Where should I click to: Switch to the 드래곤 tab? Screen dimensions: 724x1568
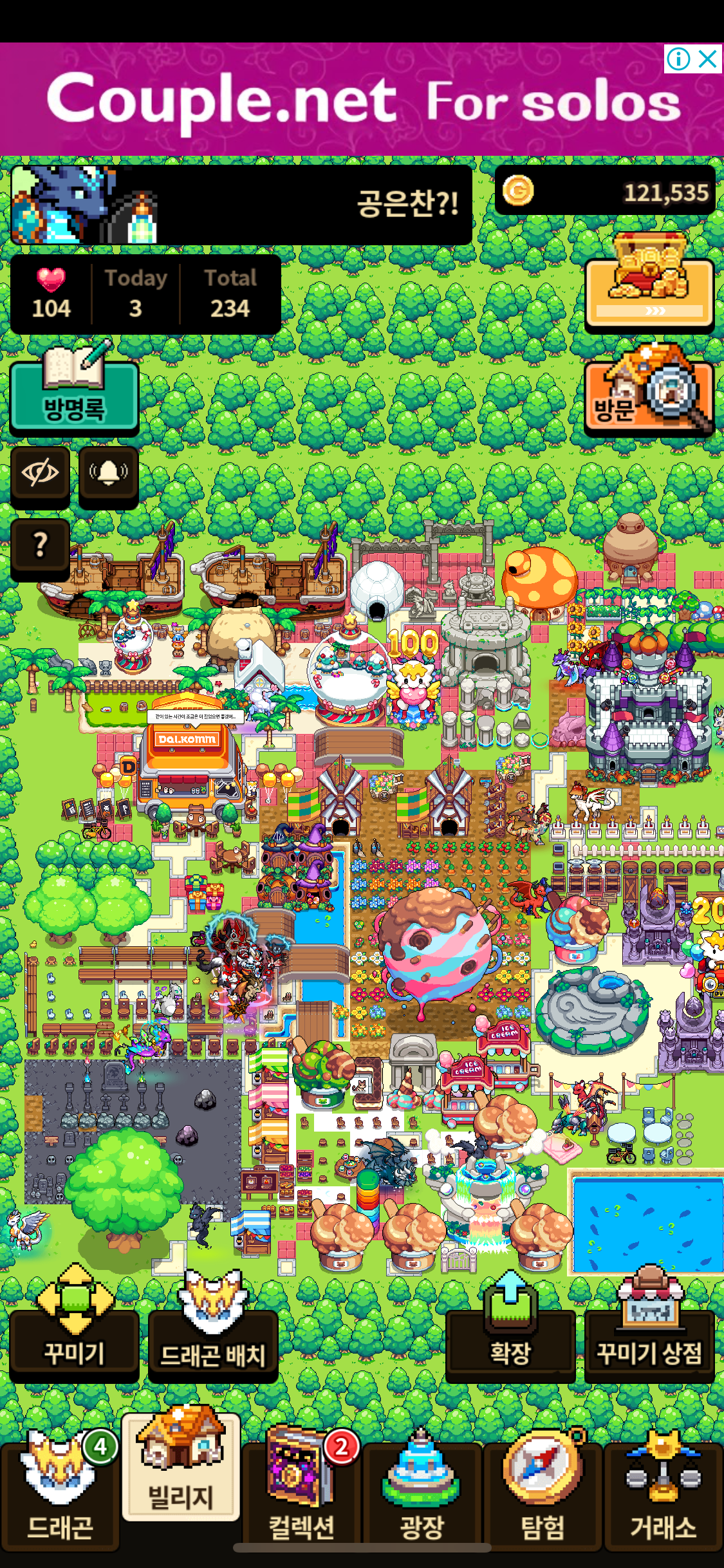pyautogui.click(x=60, y=1495)
